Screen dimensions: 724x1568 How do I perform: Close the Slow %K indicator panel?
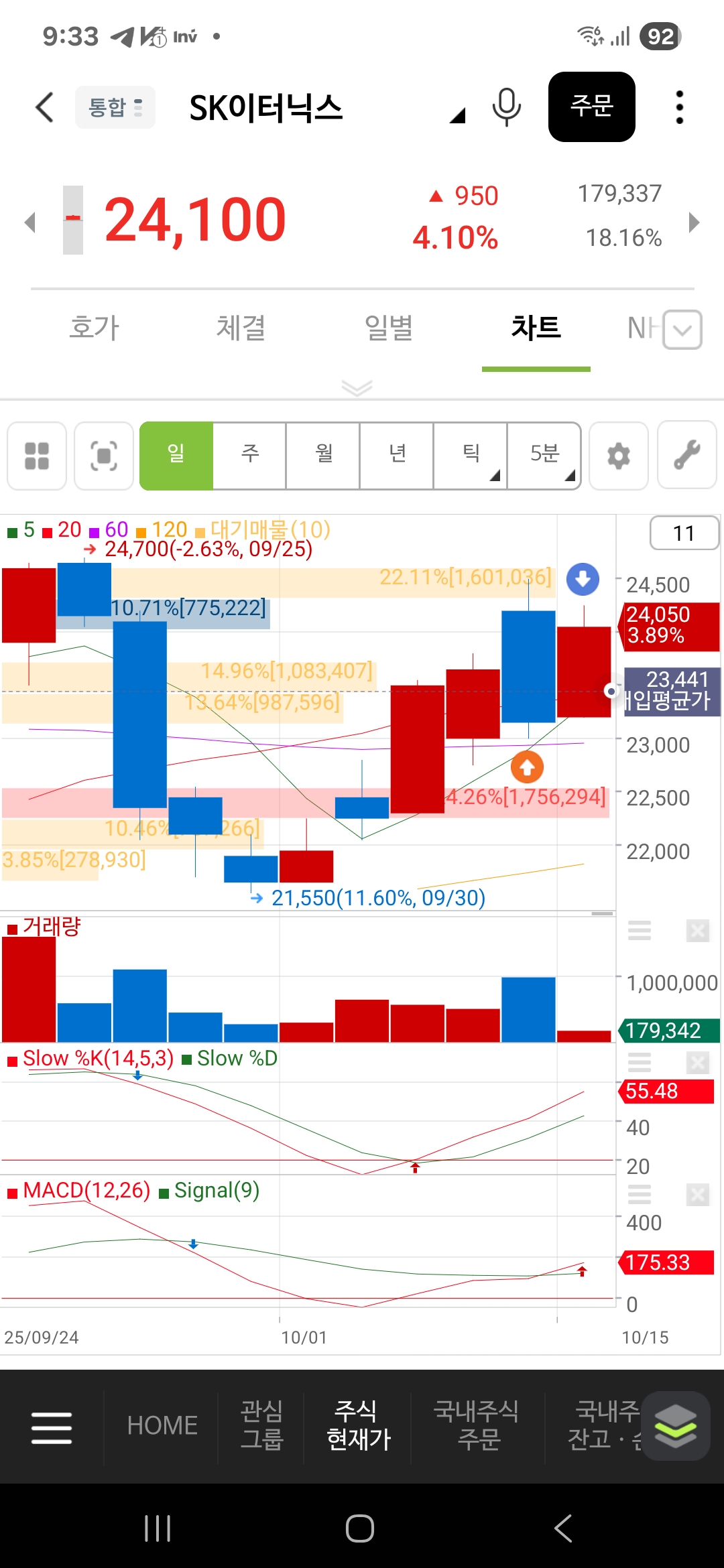(697, 1063)
